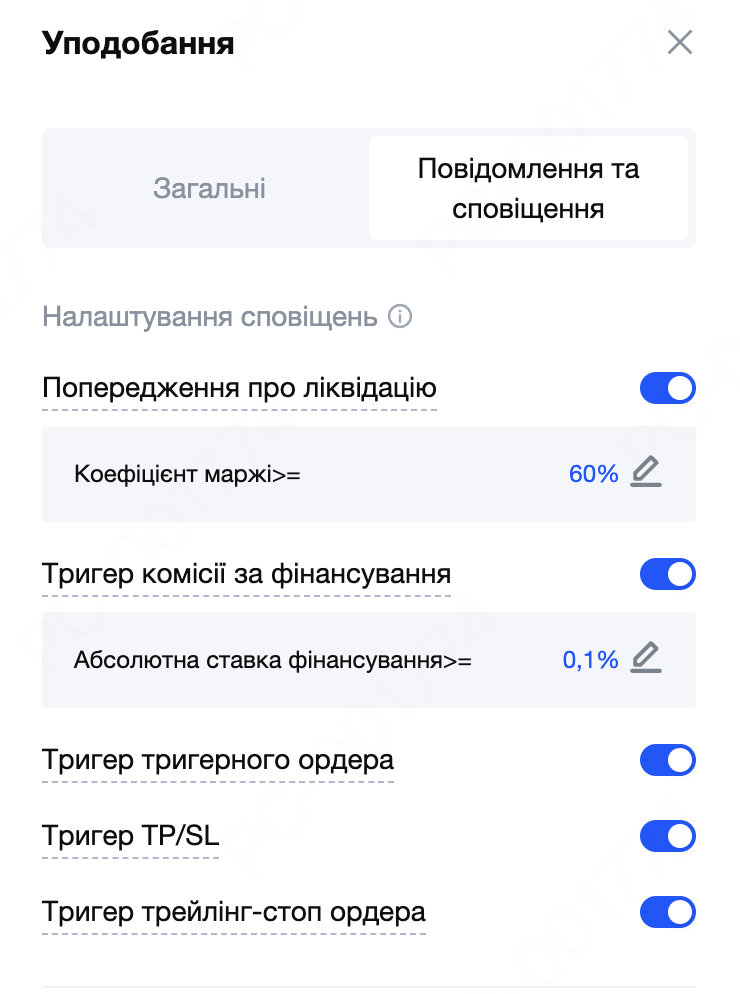This screenshot has width=740, height=994.
Task: Switch to the Загальні tab
Action: pyautogui.click(x=209, y=188)
